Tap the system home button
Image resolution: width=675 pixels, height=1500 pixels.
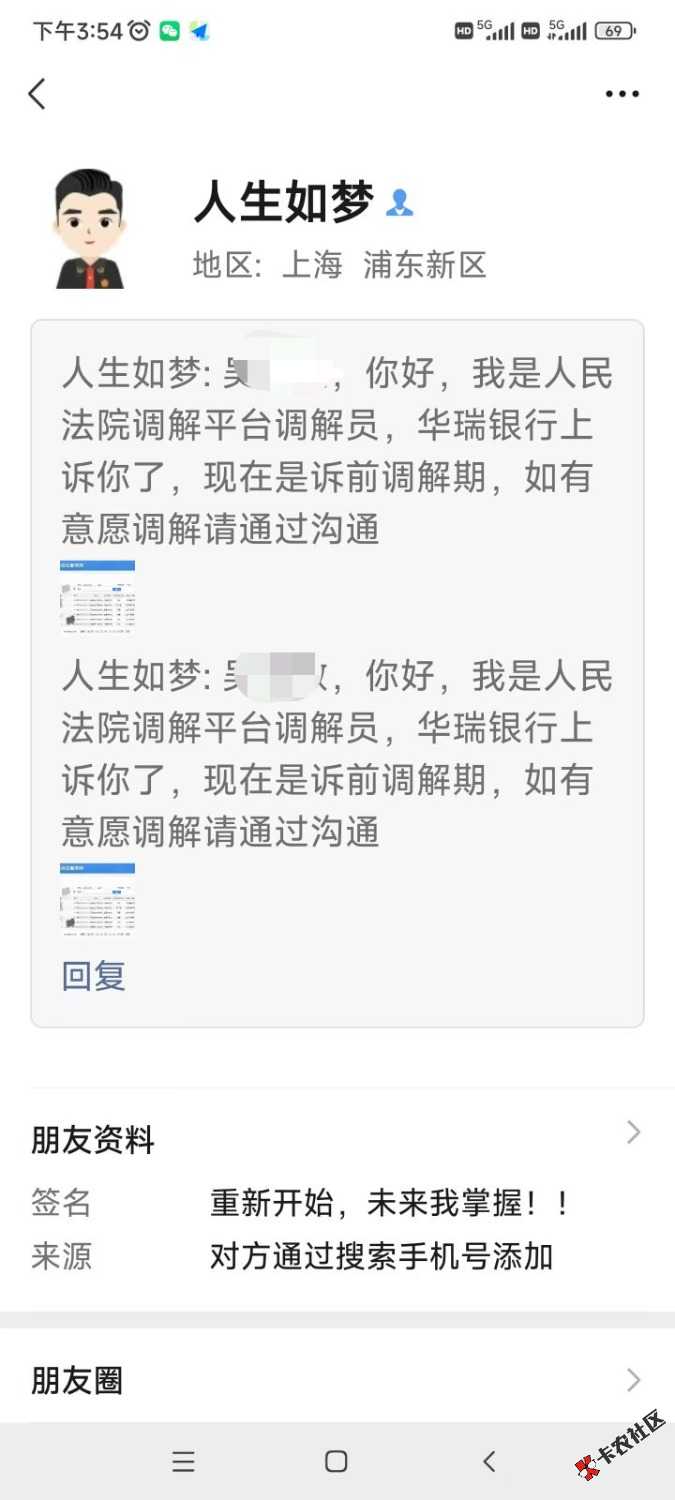[x=336, y=1462]
